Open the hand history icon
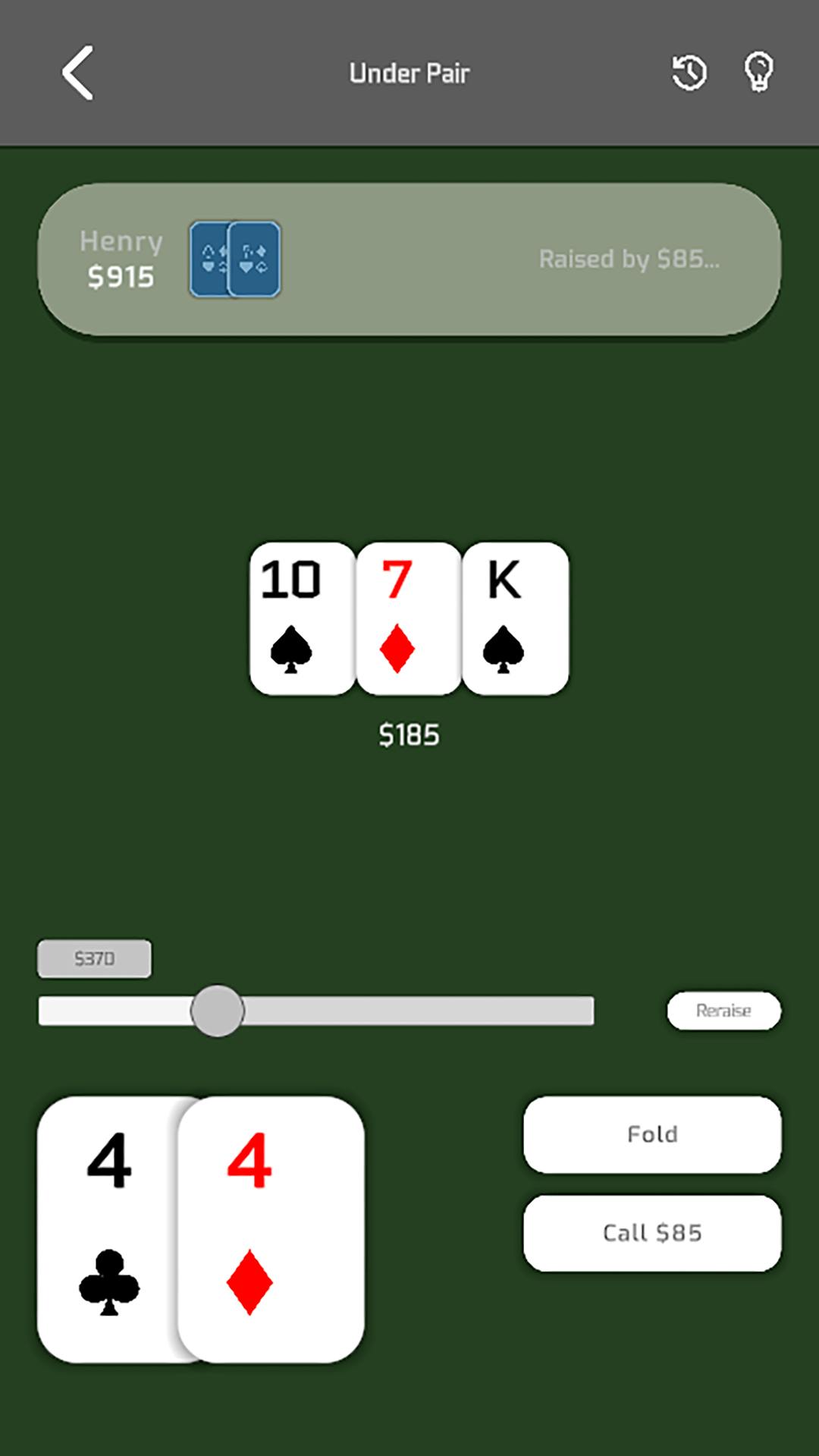This screenshot has height=1456, width=819. coord(689,73)
